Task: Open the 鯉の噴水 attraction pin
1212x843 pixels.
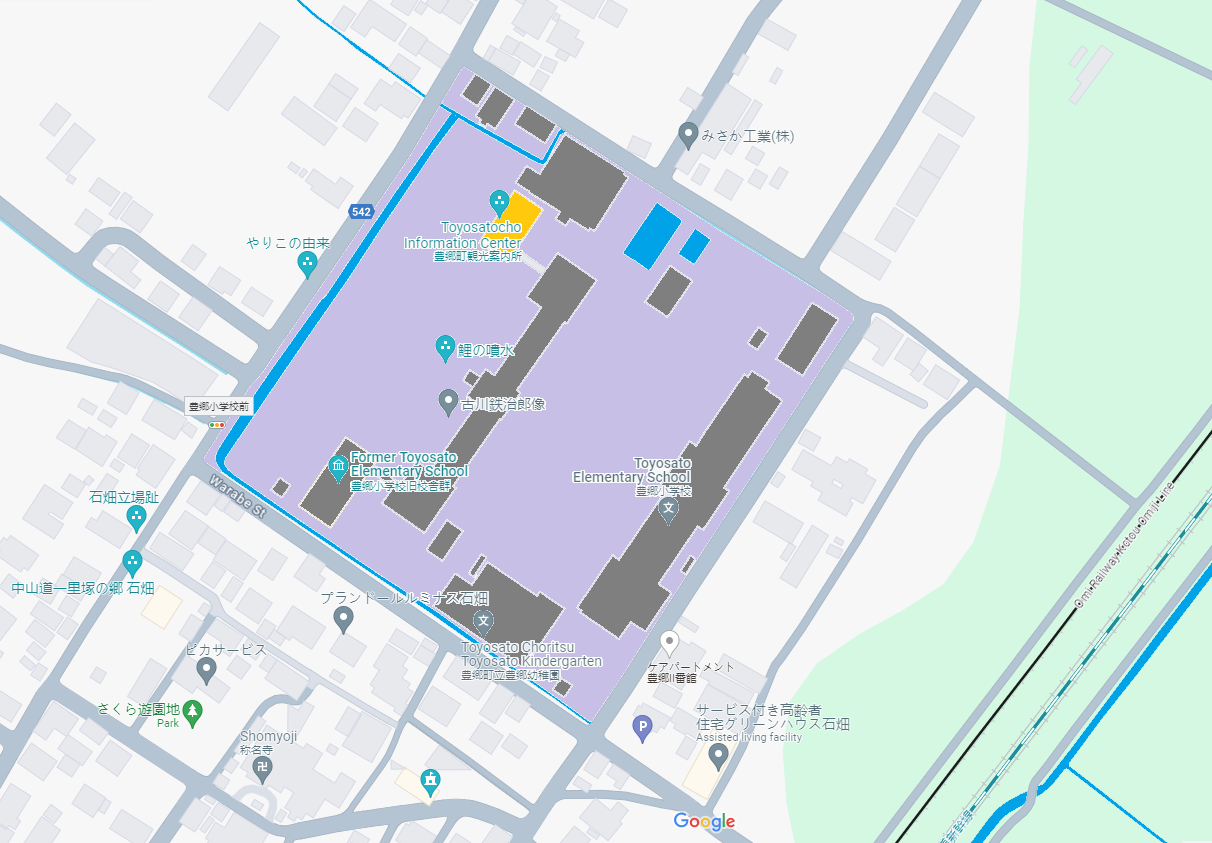Action: pos(446,348)
